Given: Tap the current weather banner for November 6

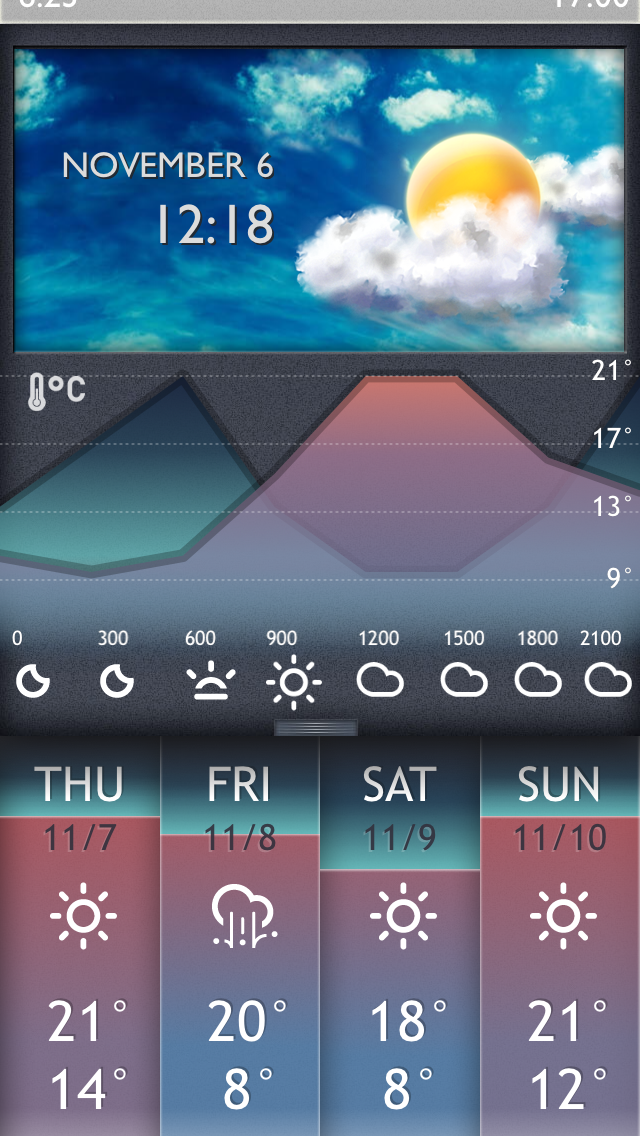Looking at the screenshot, I should (320, 200).
